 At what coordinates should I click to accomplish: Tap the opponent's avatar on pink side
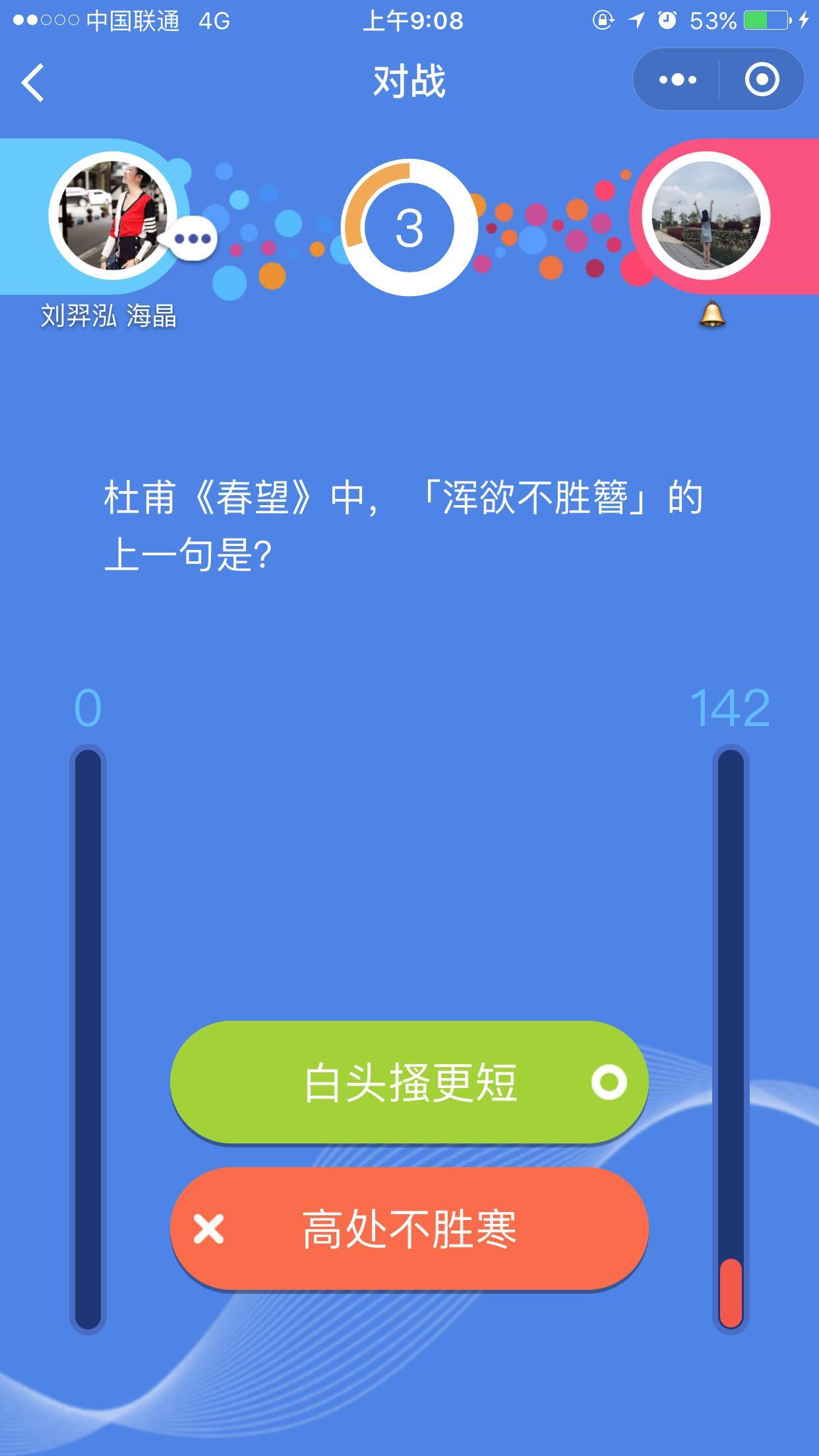pos(706,216)
